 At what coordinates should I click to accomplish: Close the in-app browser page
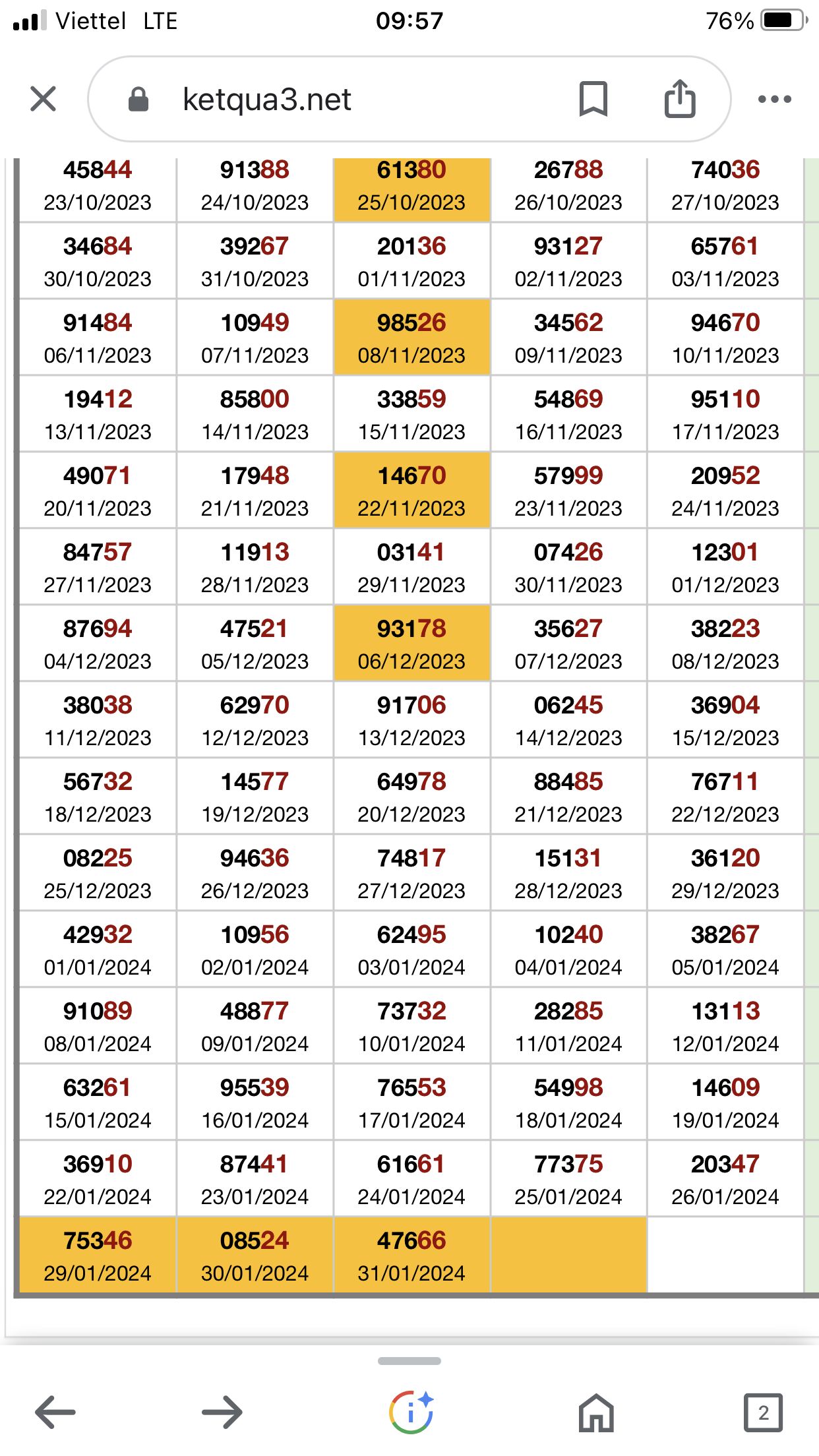44,99
